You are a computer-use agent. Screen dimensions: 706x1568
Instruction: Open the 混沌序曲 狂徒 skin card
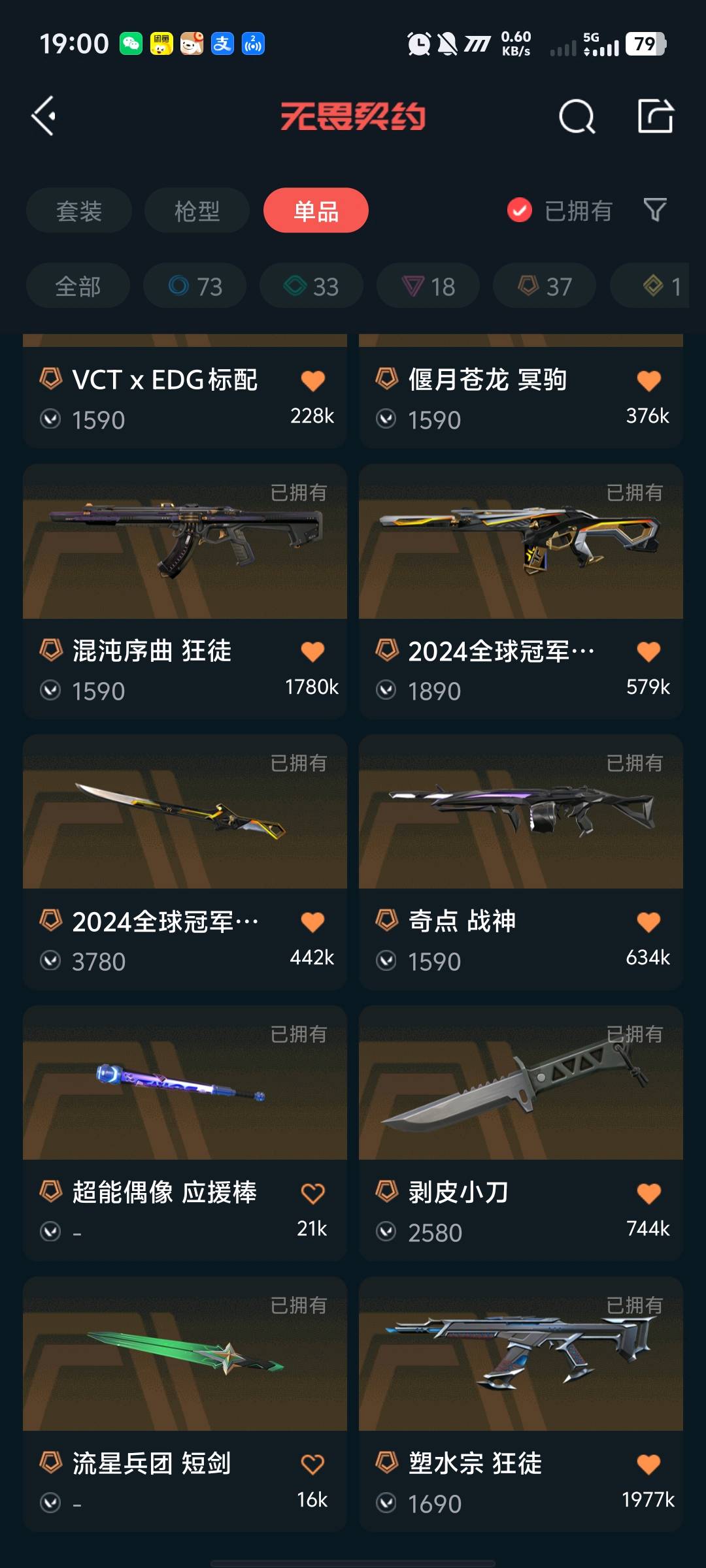(x=185, y=591)
